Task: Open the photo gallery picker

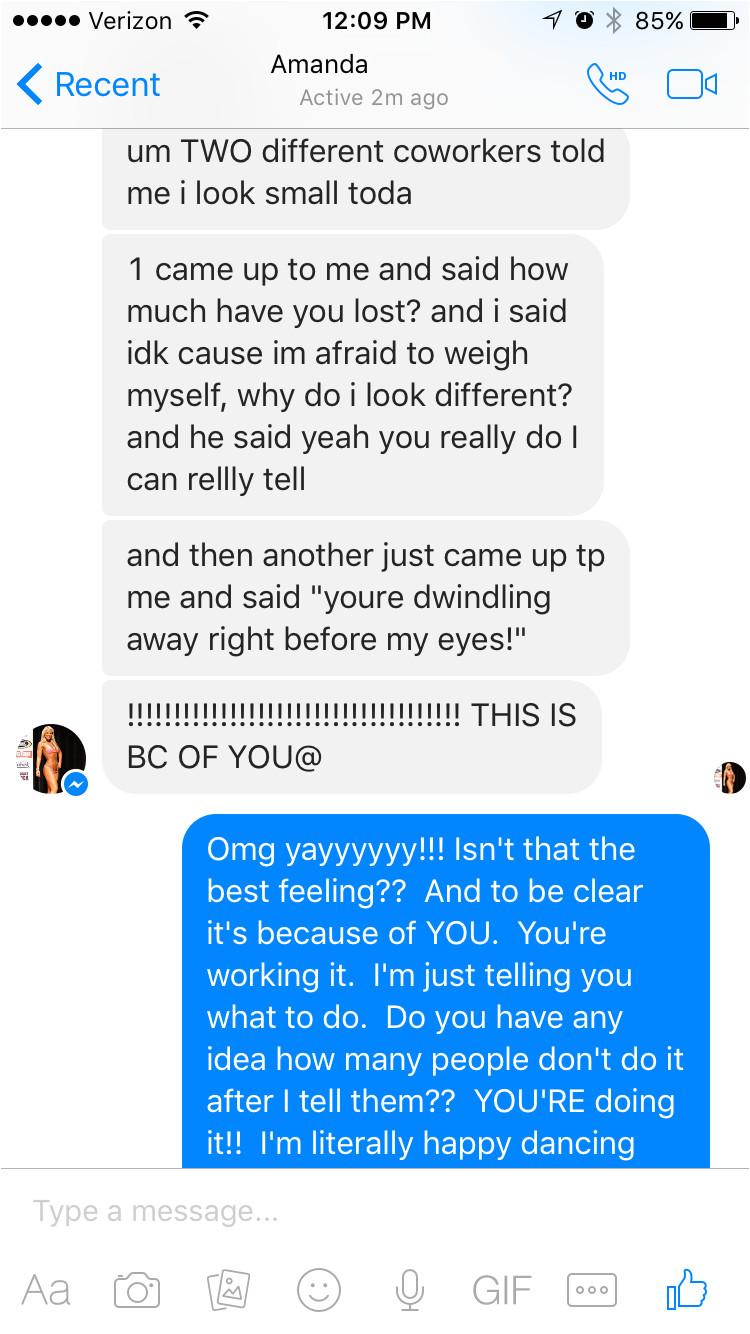Action: click(x=228, y=1290)
